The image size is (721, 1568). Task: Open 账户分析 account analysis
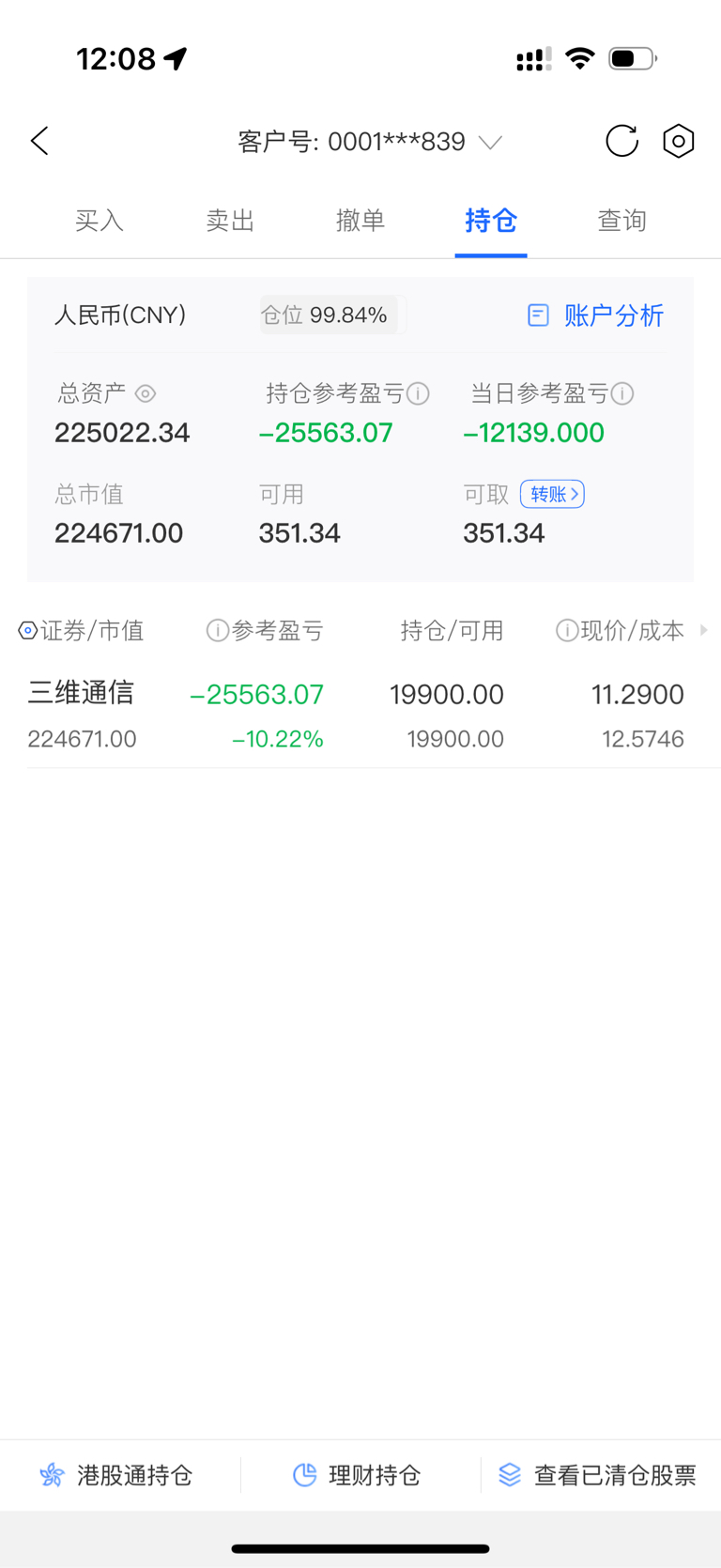pos(595,315)
